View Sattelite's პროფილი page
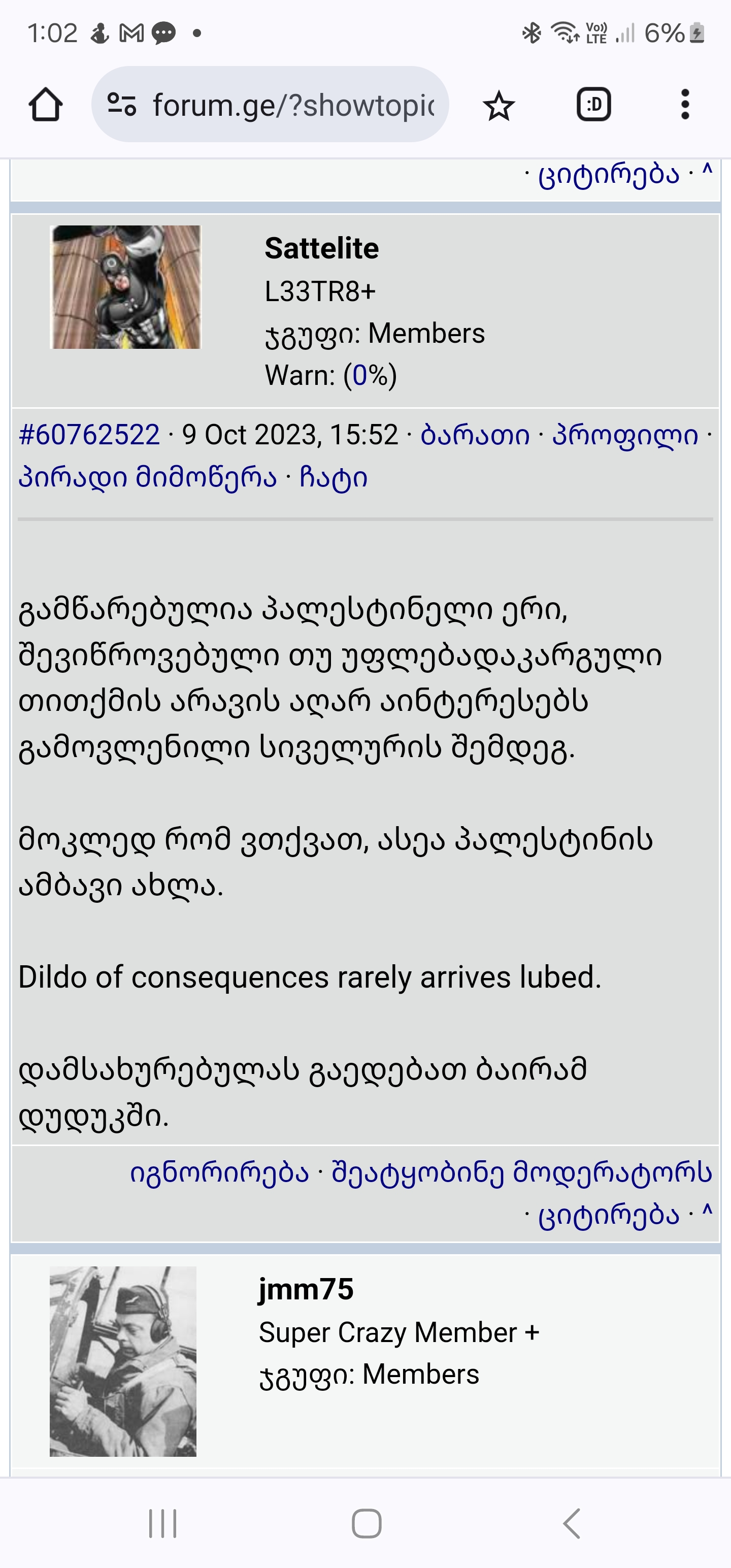This screenshot has width=731, height=1568. click(x=625, y=435)
